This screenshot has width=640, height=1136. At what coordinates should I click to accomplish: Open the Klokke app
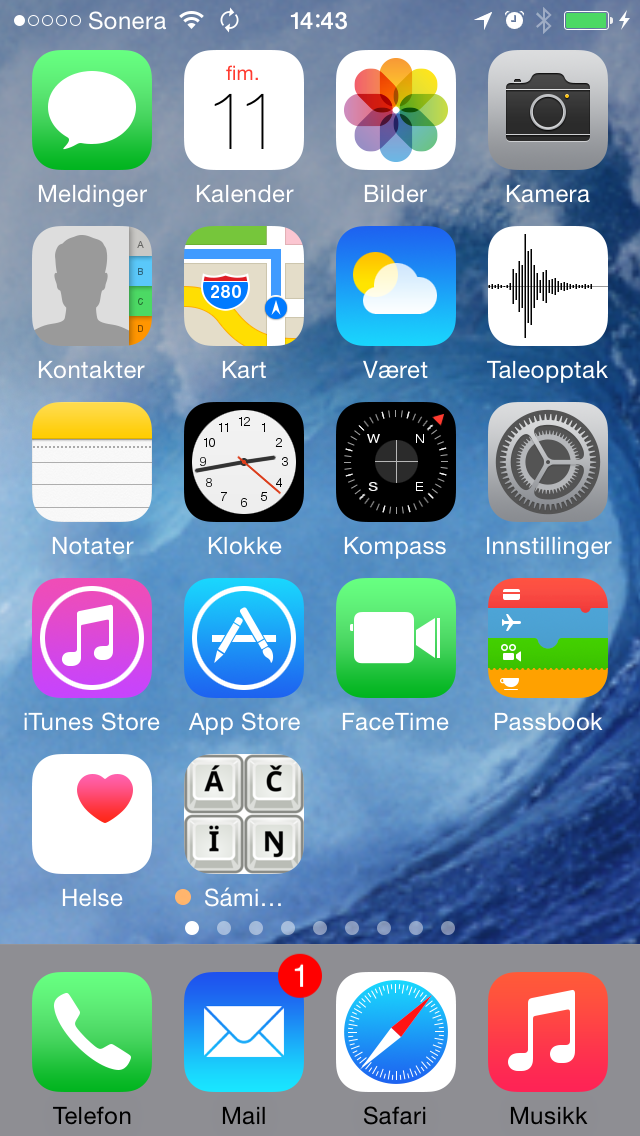pyautogui.click(x=244, y=462)
